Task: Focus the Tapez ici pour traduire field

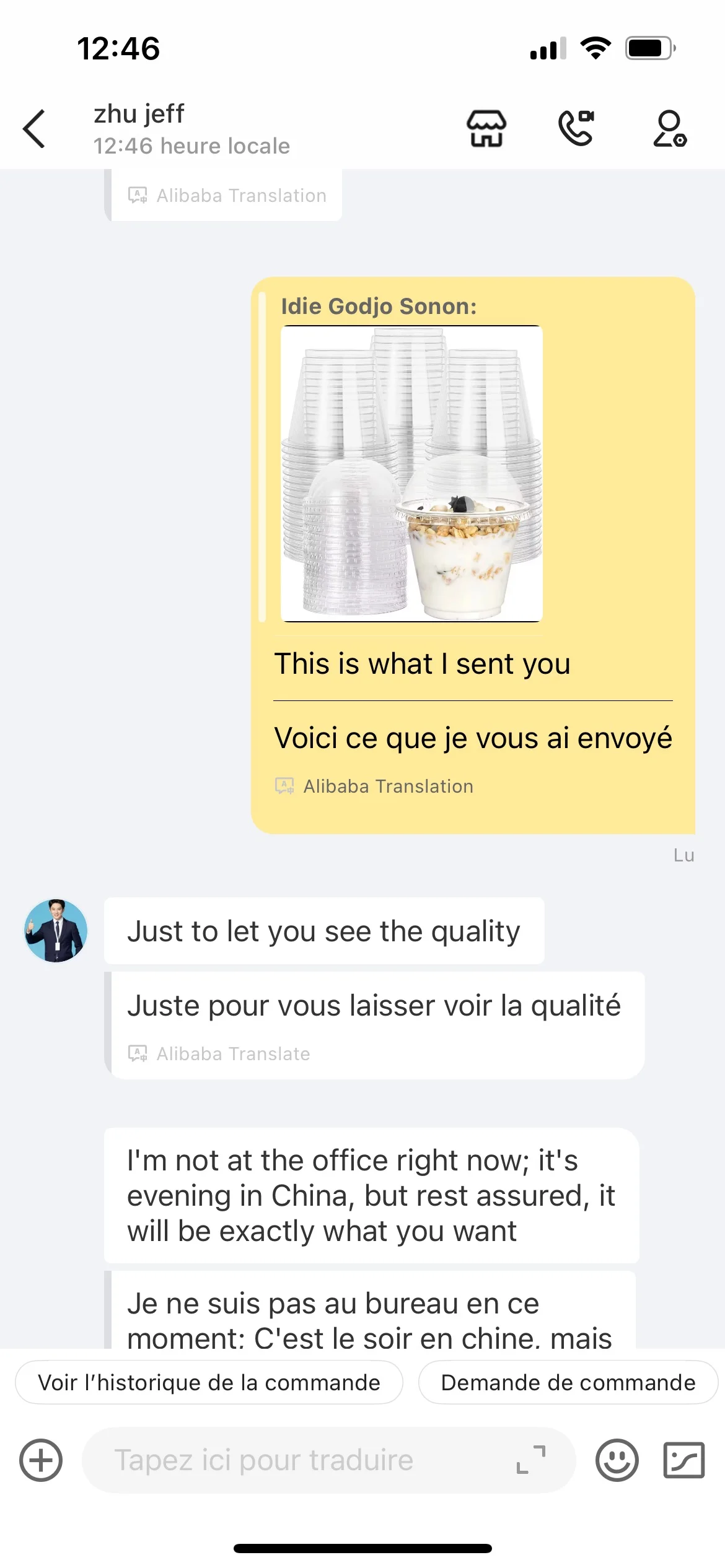Action: click(x=297, y=1460)
